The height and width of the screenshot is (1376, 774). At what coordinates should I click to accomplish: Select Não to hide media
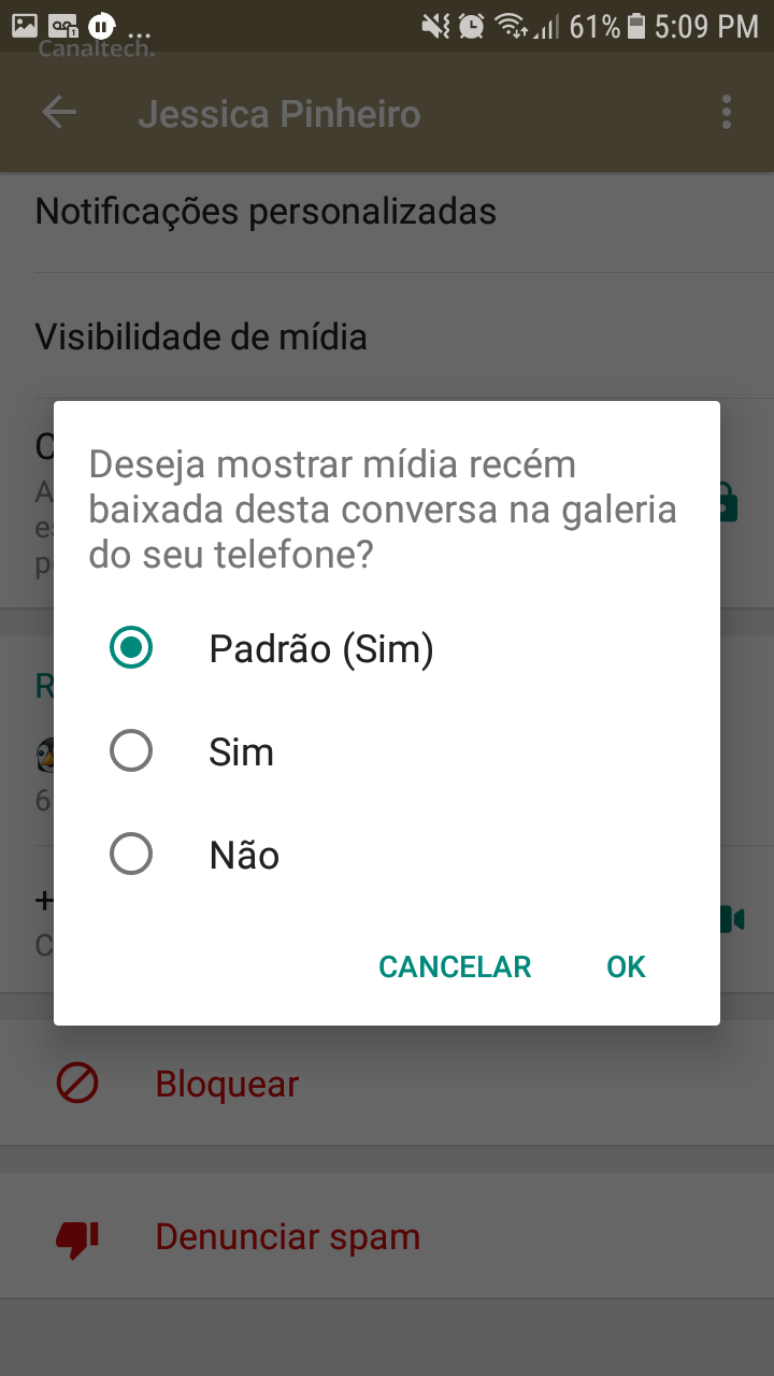[x=131, y=855]
